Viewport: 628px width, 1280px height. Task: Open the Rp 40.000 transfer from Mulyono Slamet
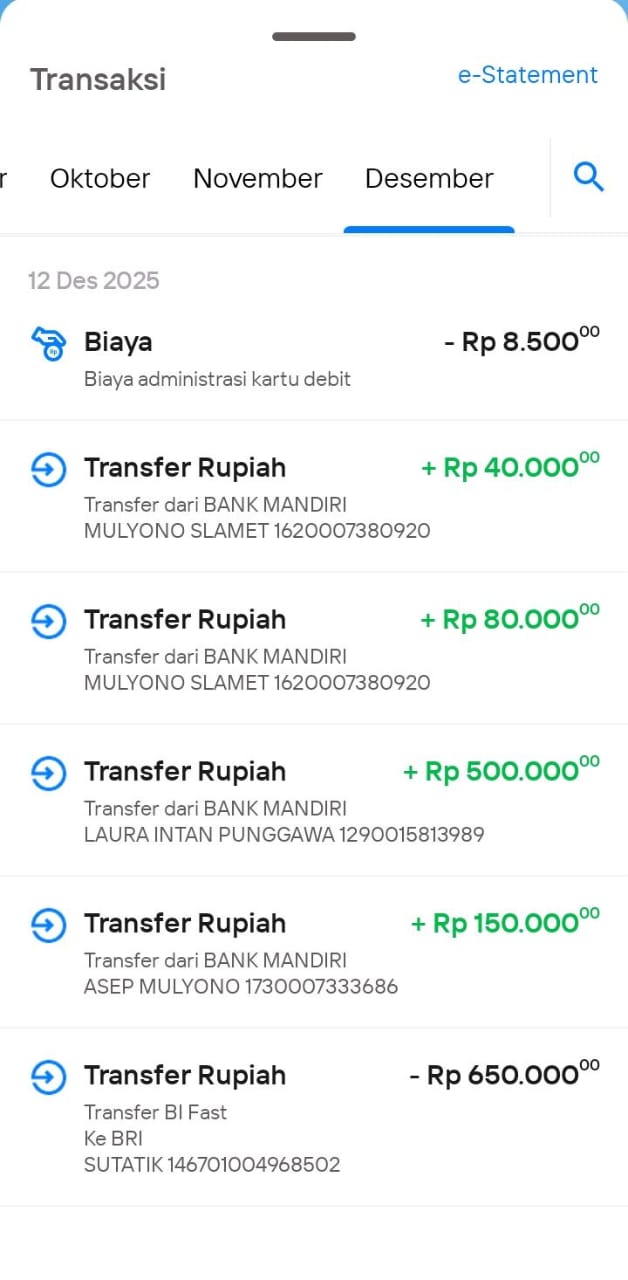coord(314,497)
